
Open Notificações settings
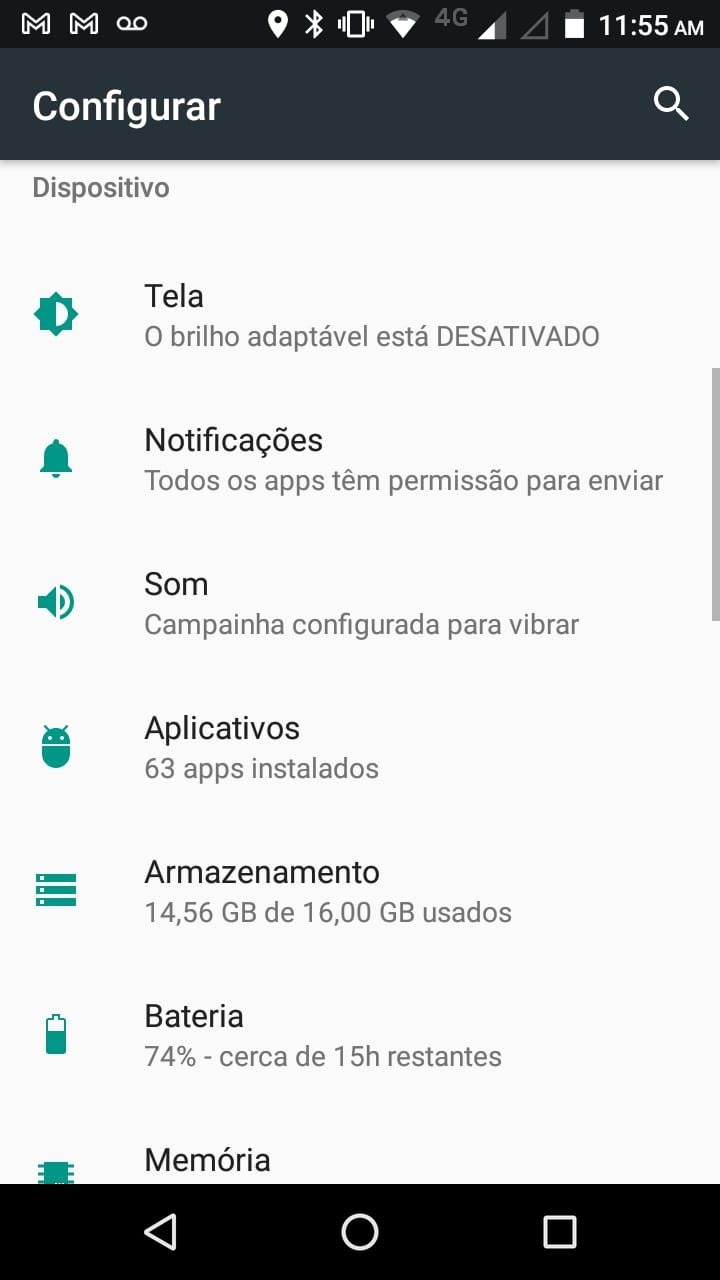point(360,459)
